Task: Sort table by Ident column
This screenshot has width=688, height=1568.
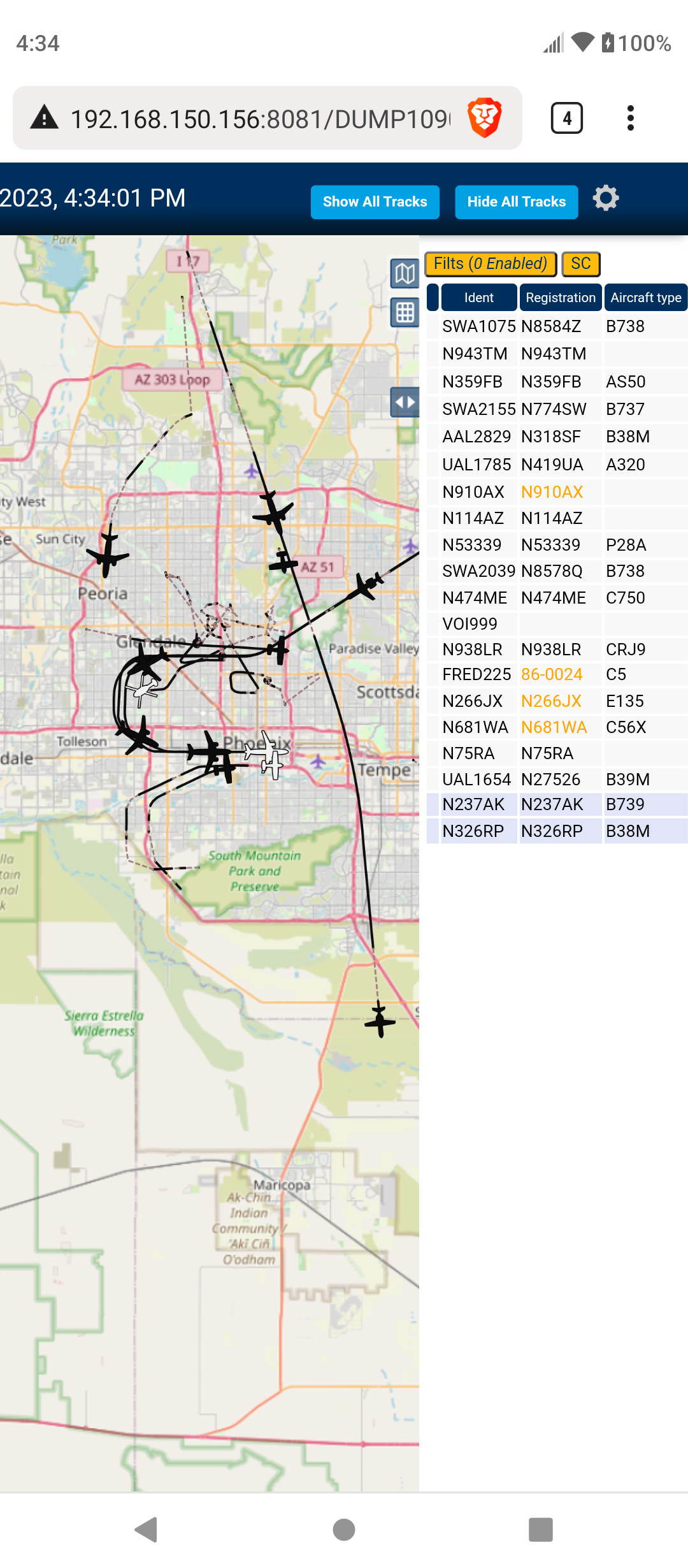Action: (x=478, y=298)
